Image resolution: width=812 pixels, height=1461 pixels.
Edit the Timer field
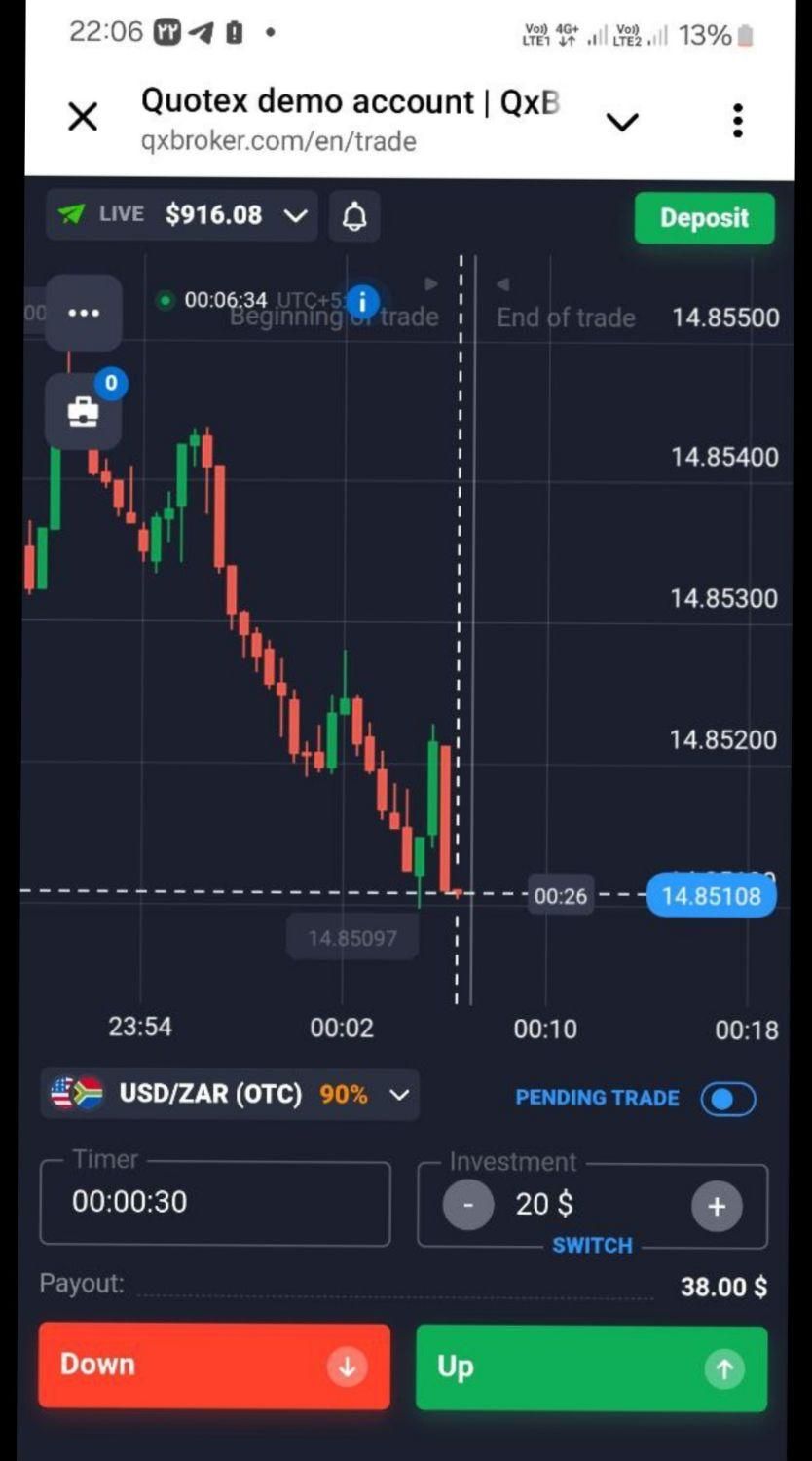point(214,1203)
